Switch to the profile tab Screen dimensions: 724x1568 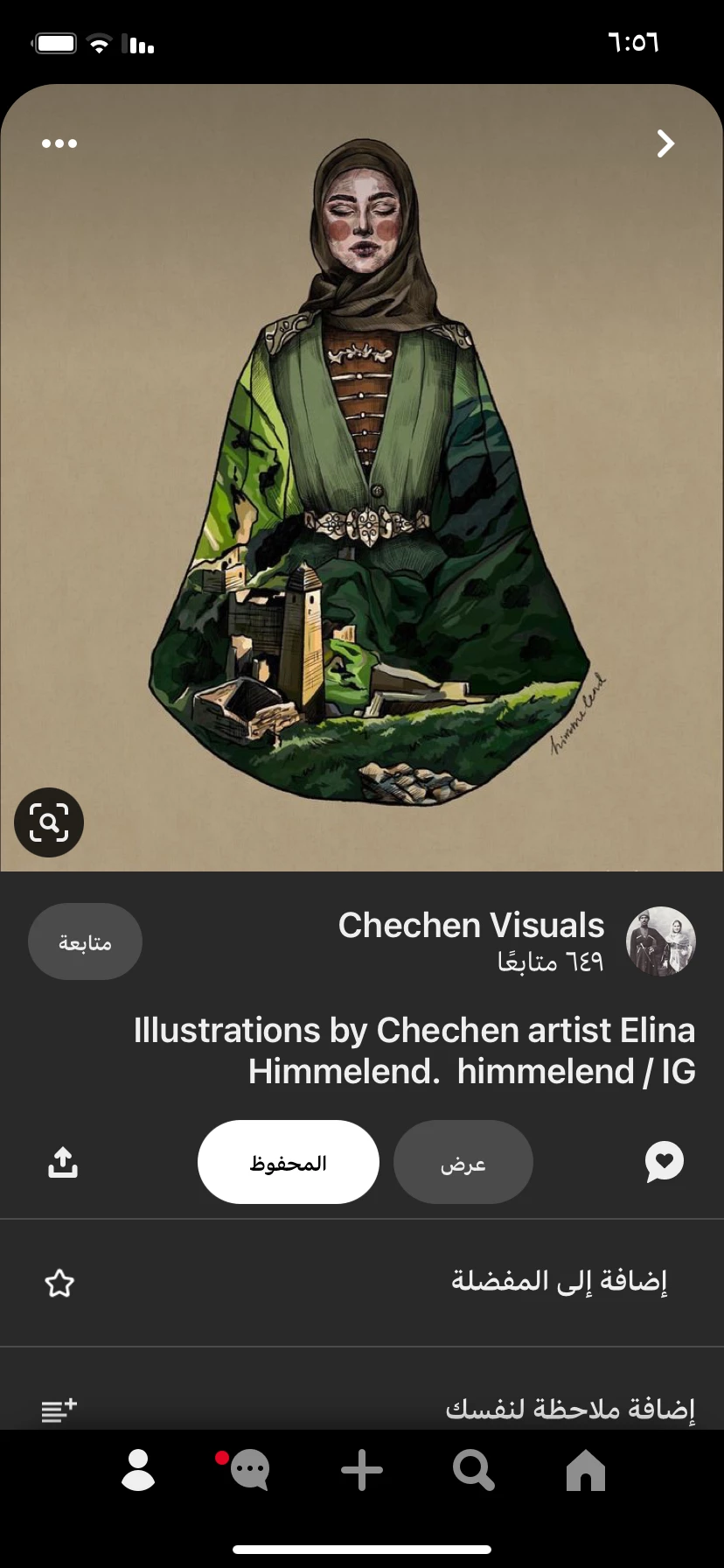(138, 1470)
